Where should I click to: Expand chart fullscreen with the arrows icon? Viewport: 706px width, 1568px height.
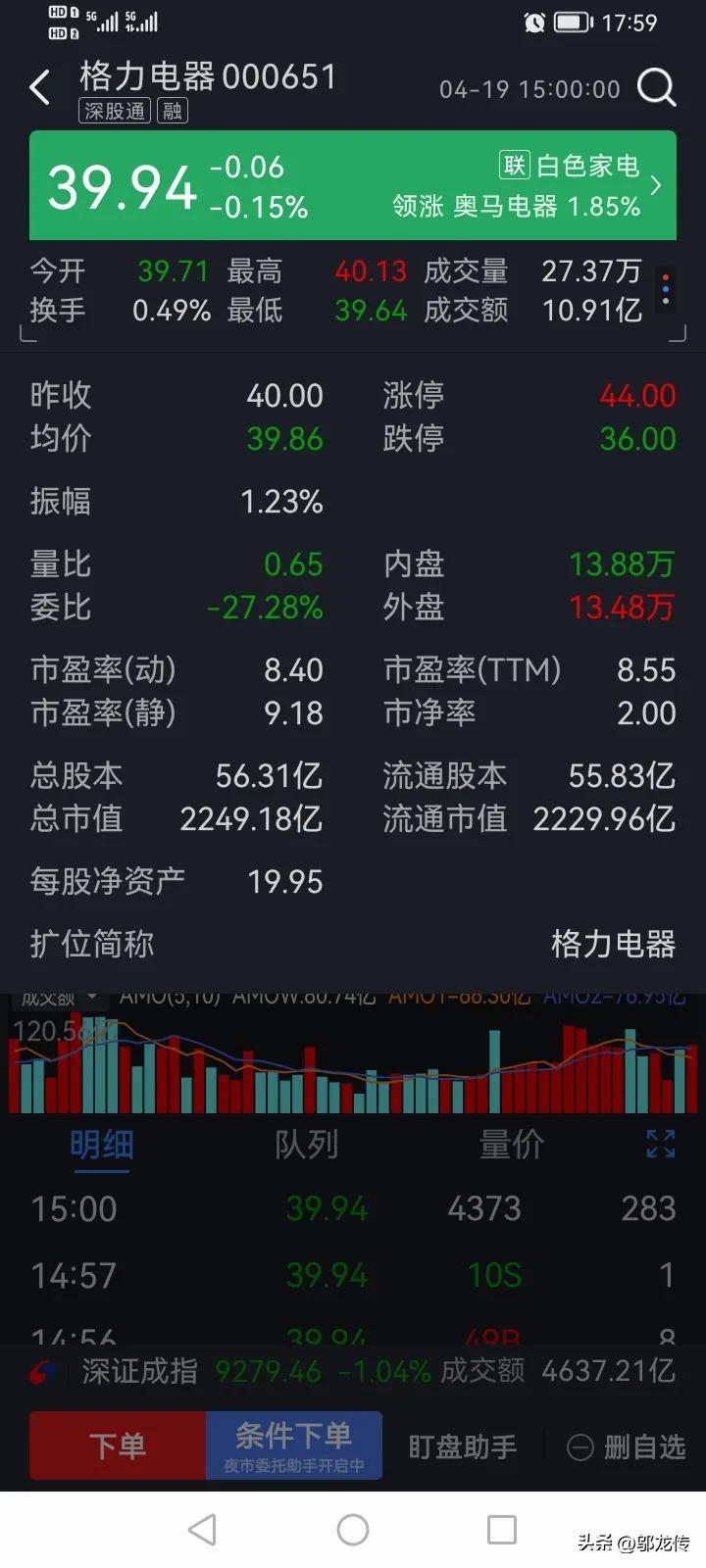point(661,1144)
